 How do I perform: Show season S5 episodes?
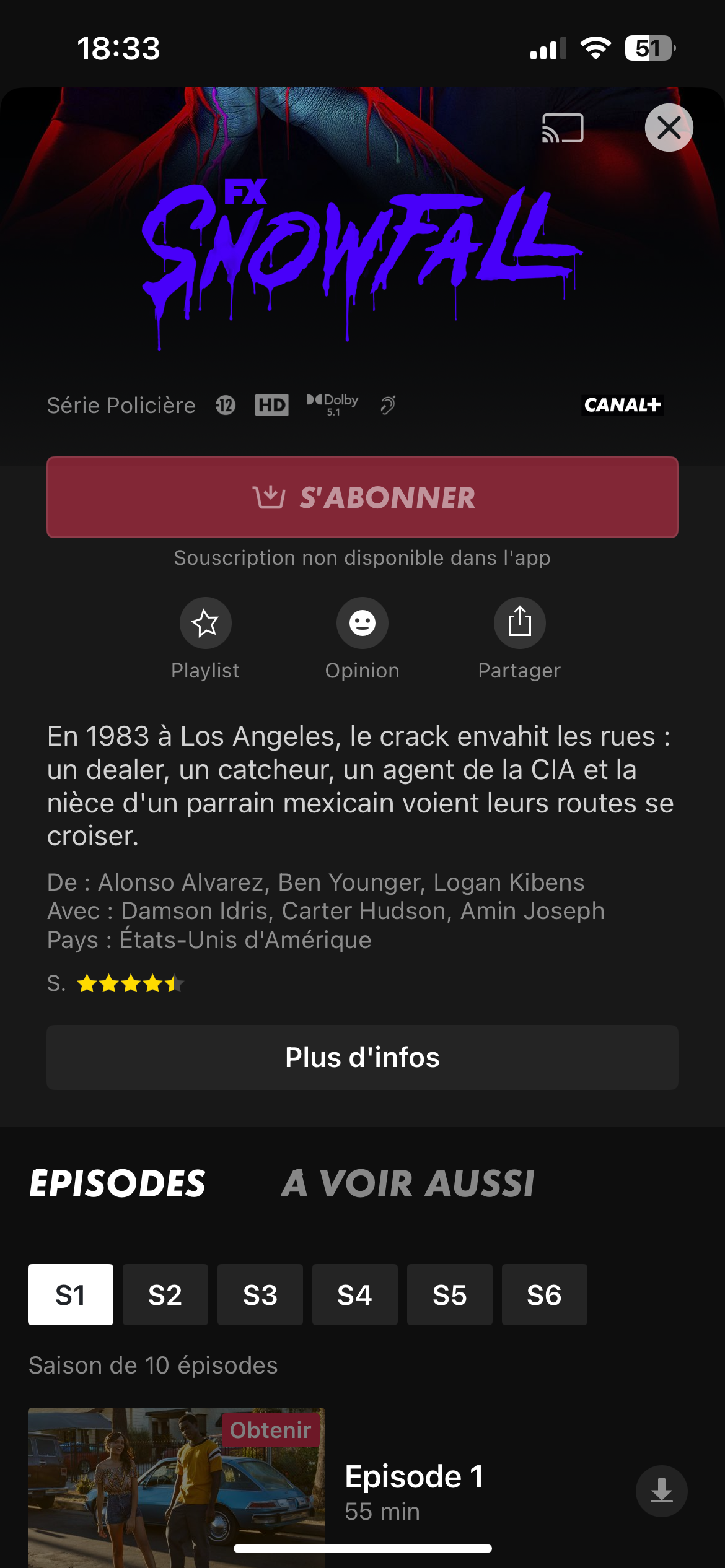[449, 1294]
